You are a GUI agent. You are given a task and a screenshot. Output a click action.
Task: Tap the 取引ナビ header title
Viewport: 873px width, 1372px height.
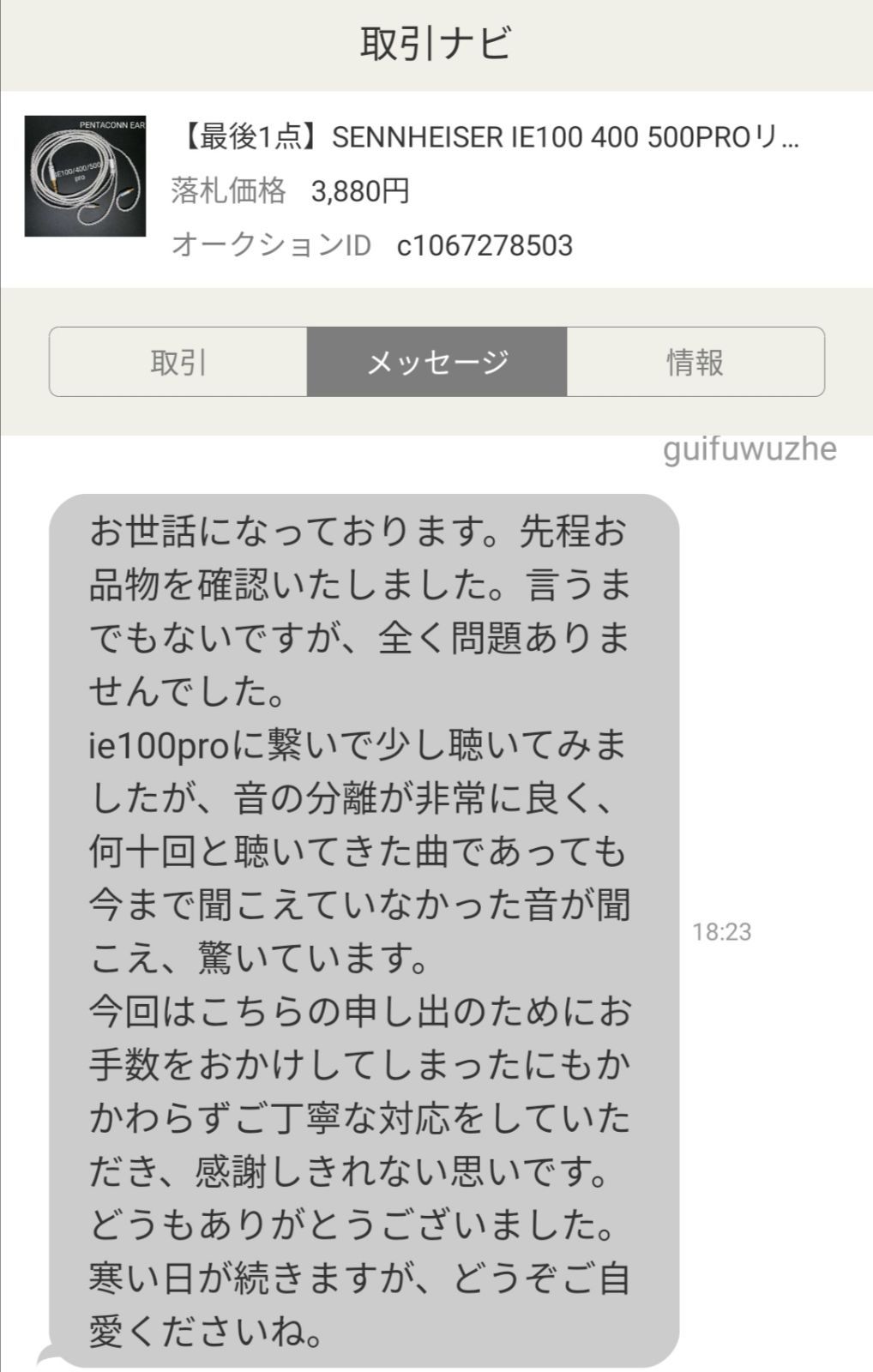(436, 47)
